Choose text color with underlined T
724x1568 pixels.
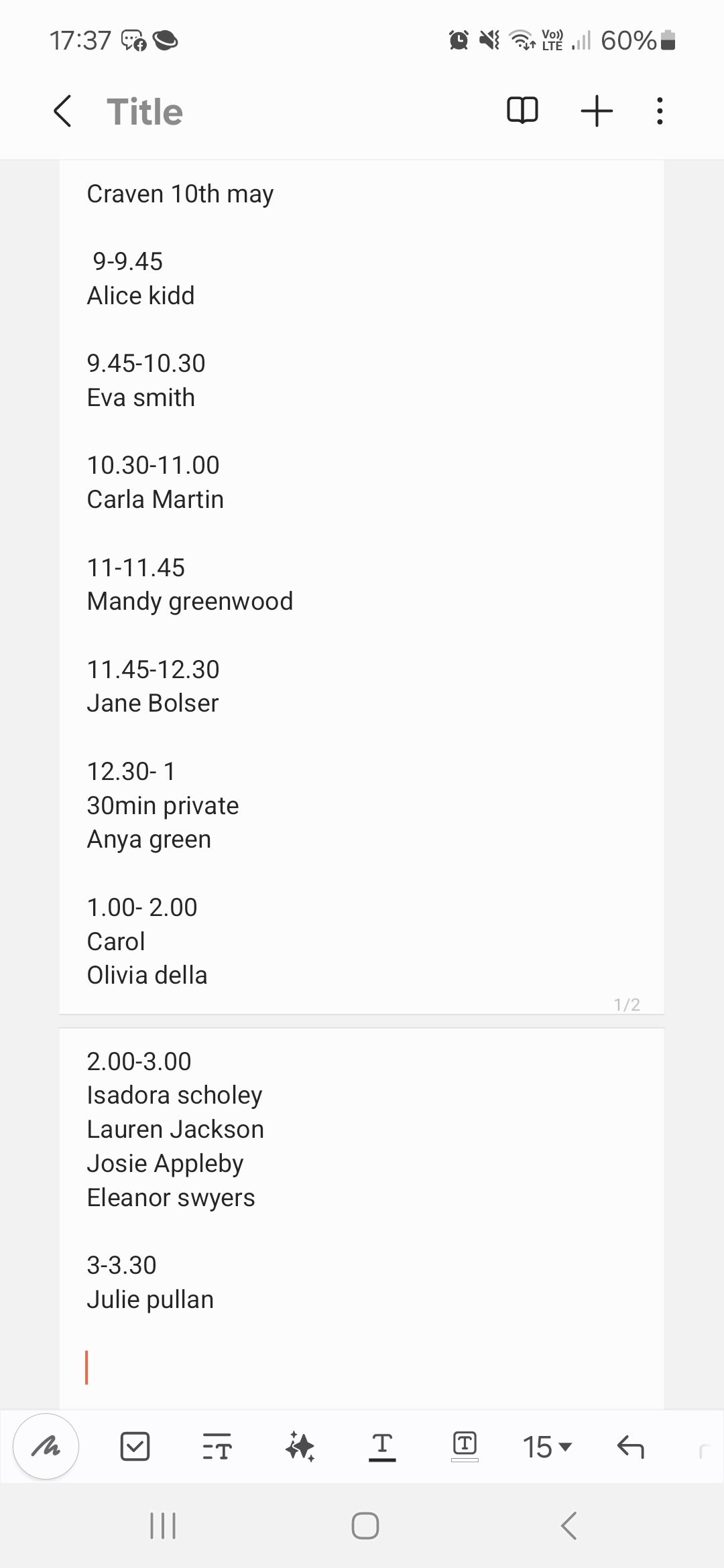tap(382, 1447)
